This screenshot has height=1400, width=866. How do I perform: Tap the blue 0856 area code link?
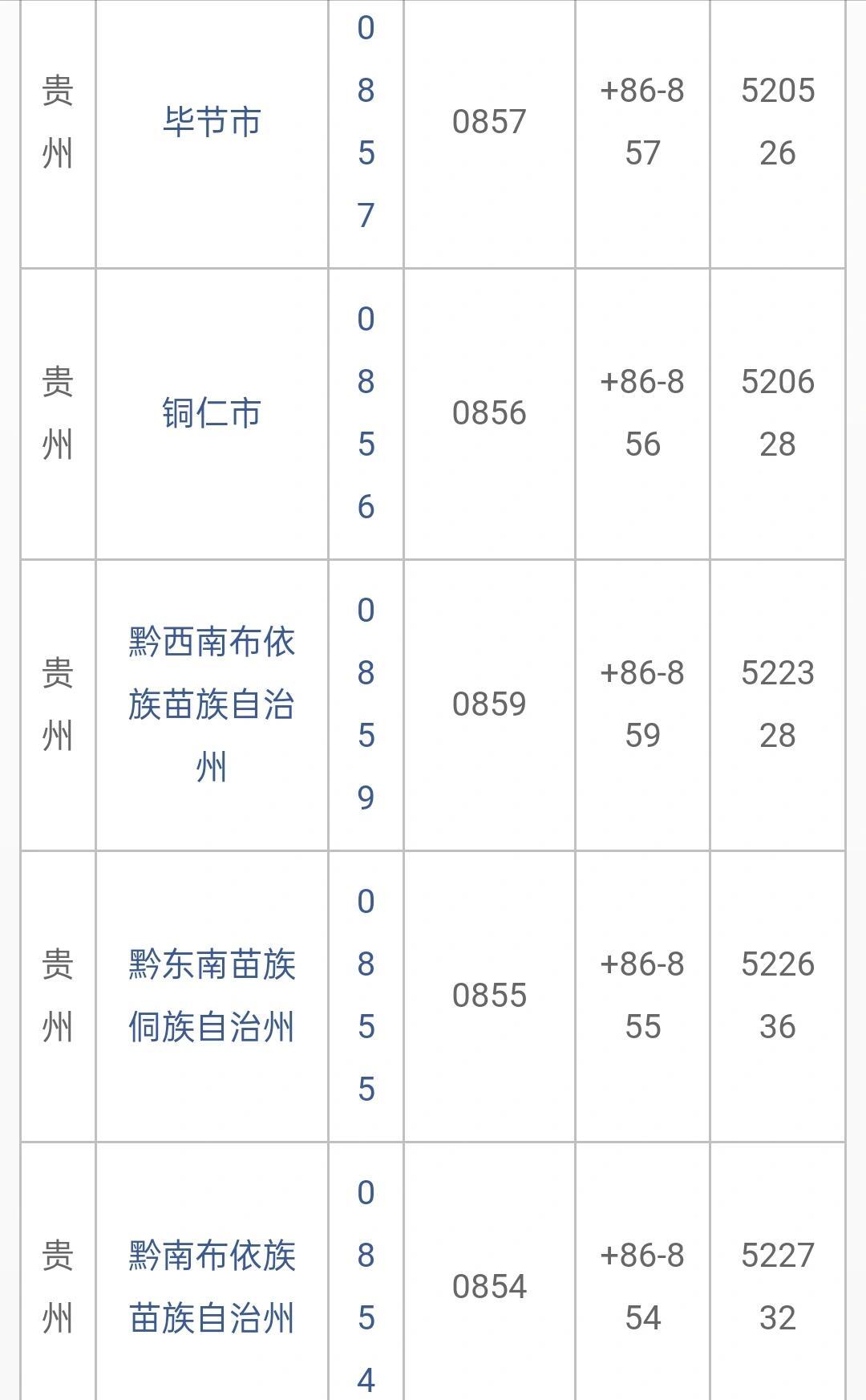366,413
